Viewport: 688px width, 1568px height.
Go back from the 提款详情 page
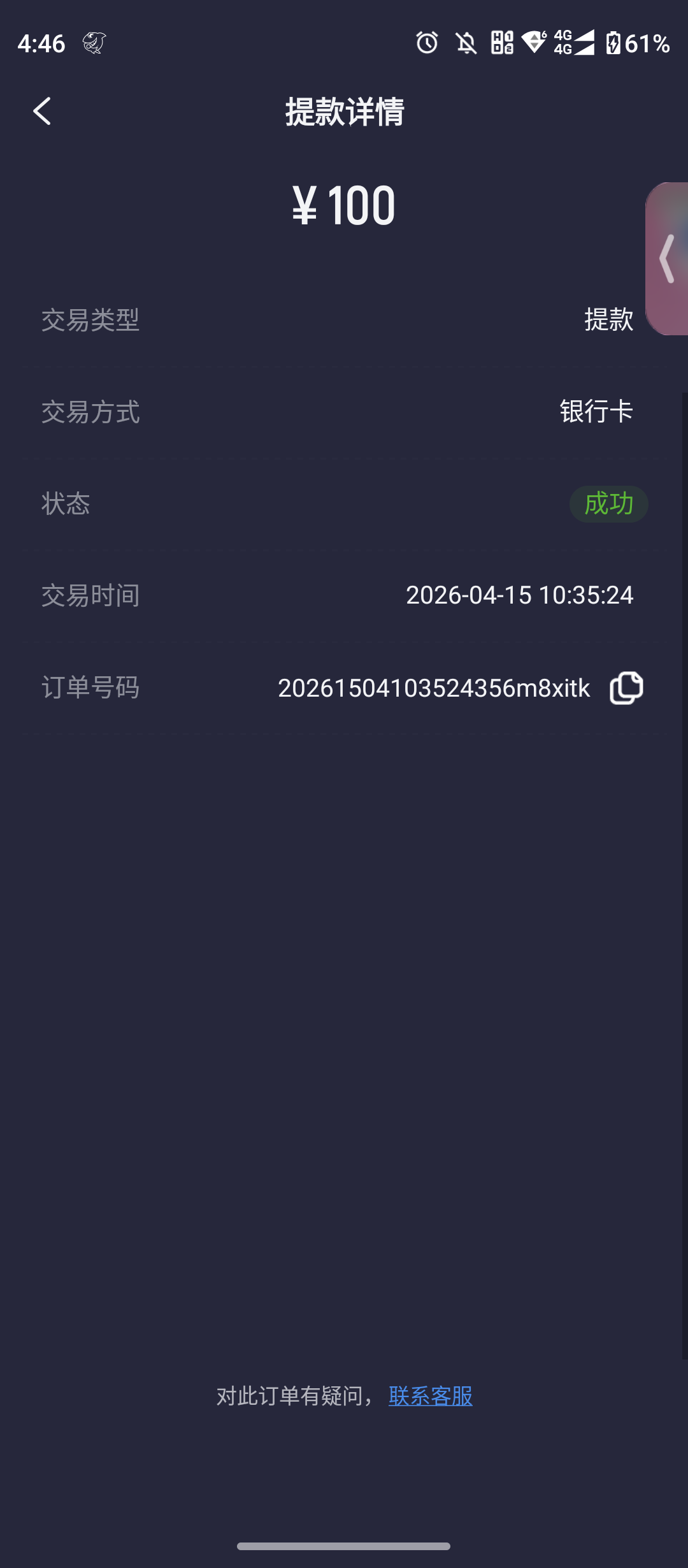[42, 112]
